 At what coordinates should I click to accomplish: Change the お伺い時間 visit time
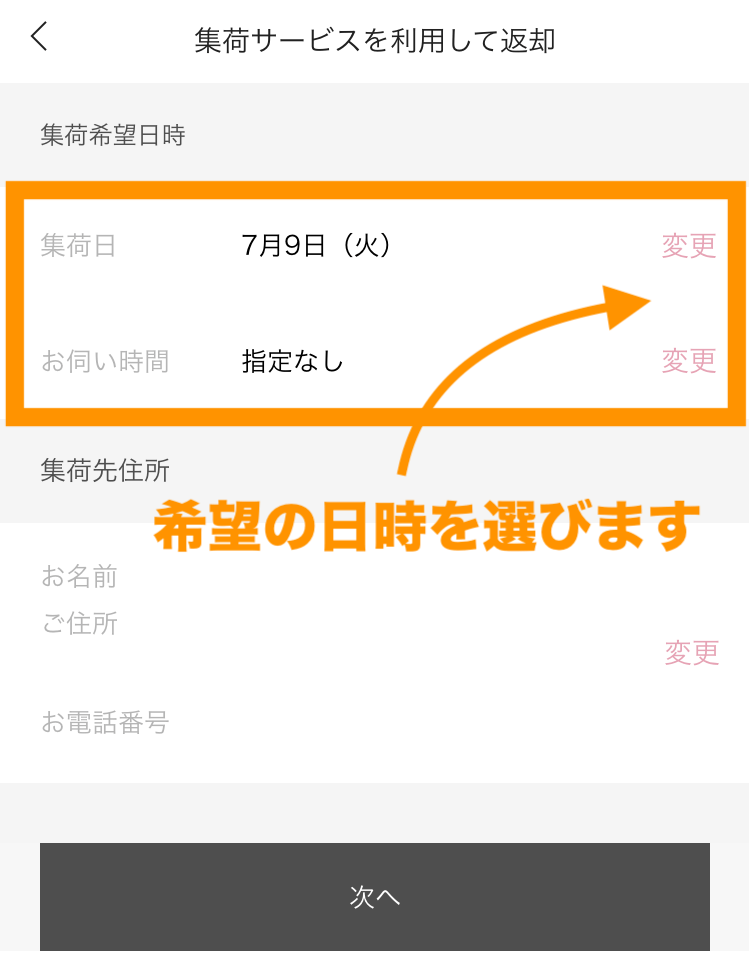click(x=688, y=360)
